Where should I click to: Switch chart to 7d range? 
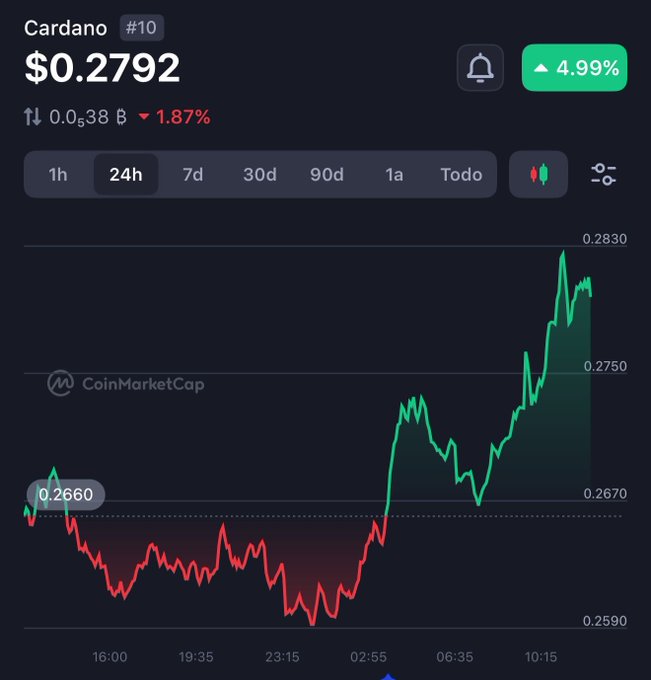(193, 175)
